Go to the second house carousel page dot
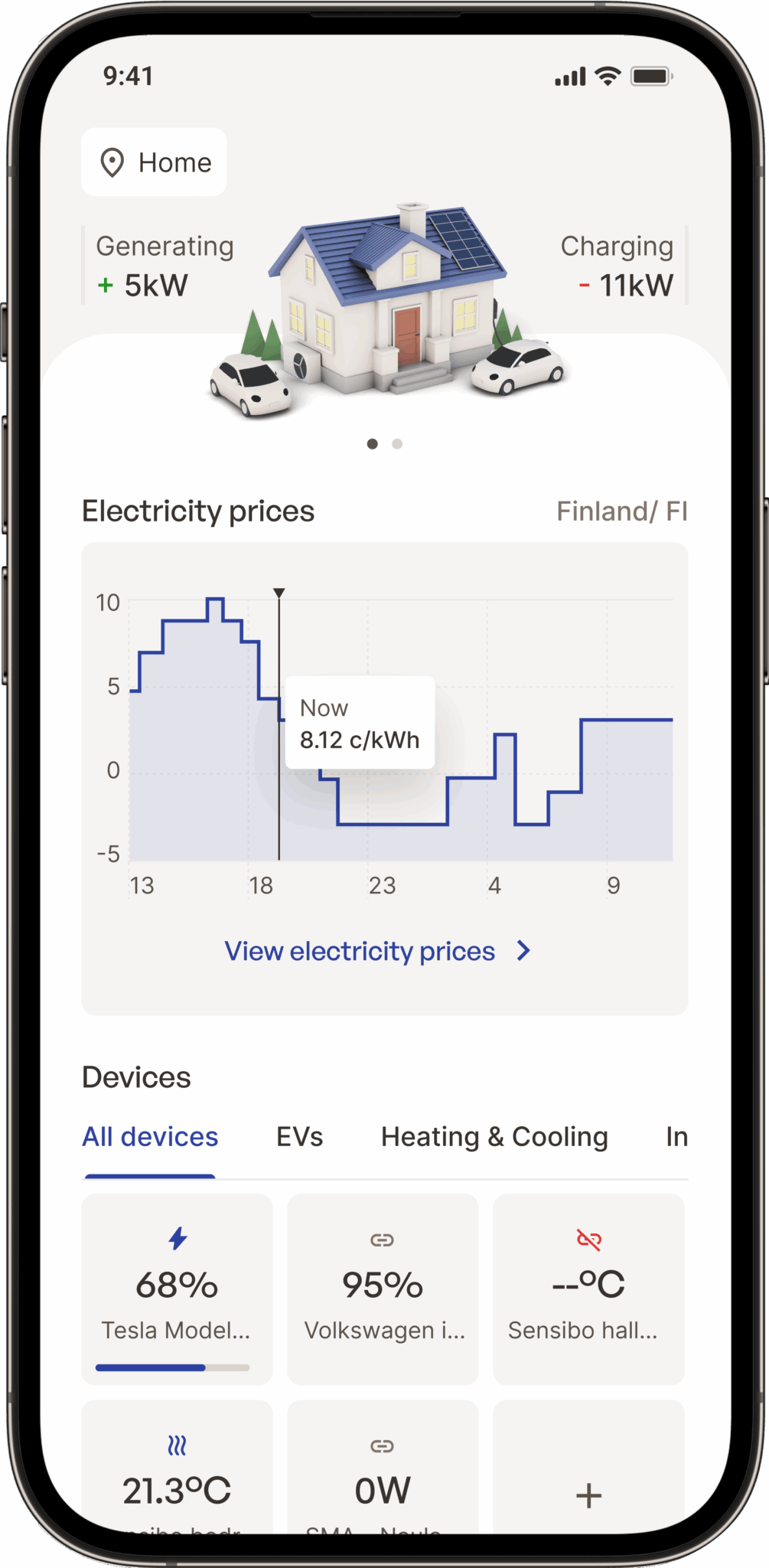Screen dimensions: 769x1568 [397, 444]
